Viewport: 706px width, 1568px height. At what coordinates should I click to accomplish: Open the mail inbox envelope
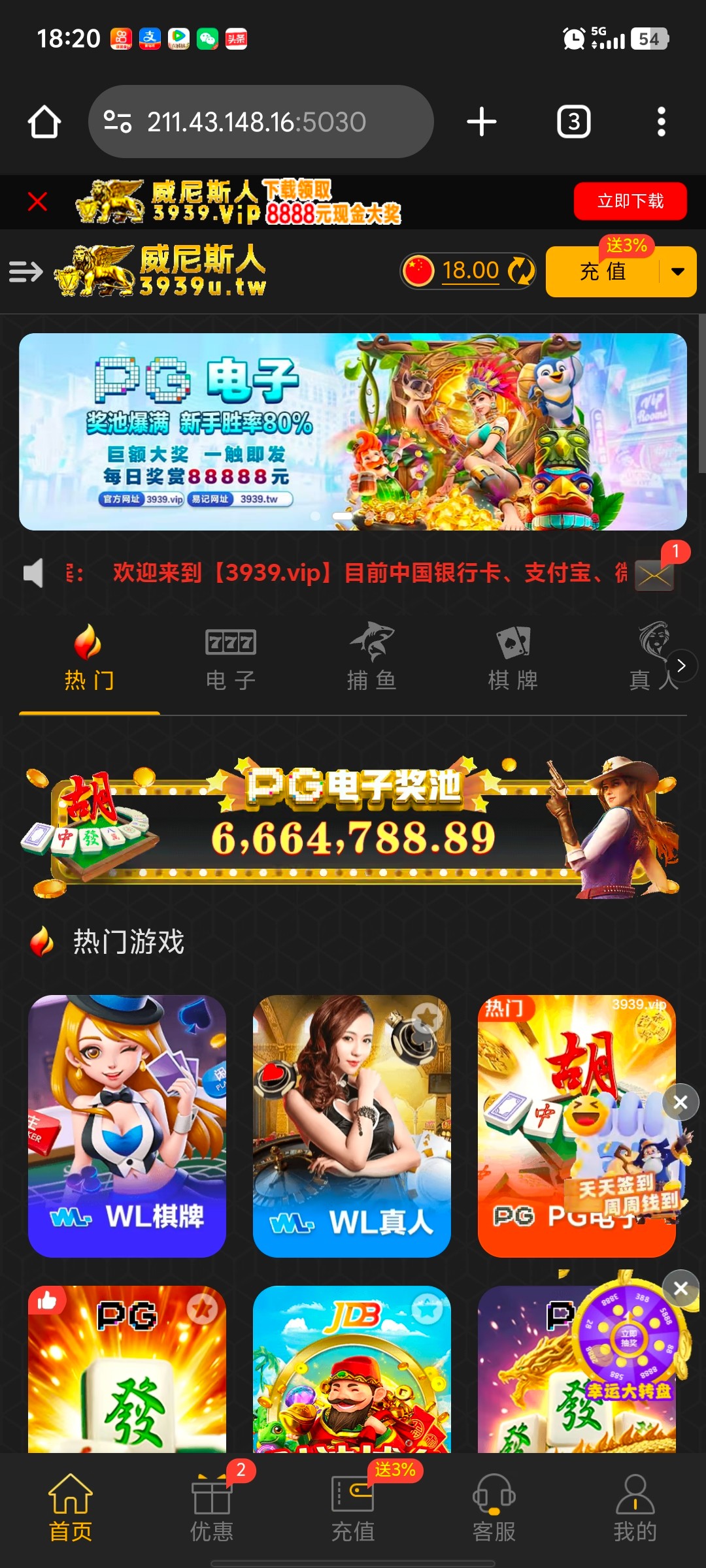coord(654,575)
